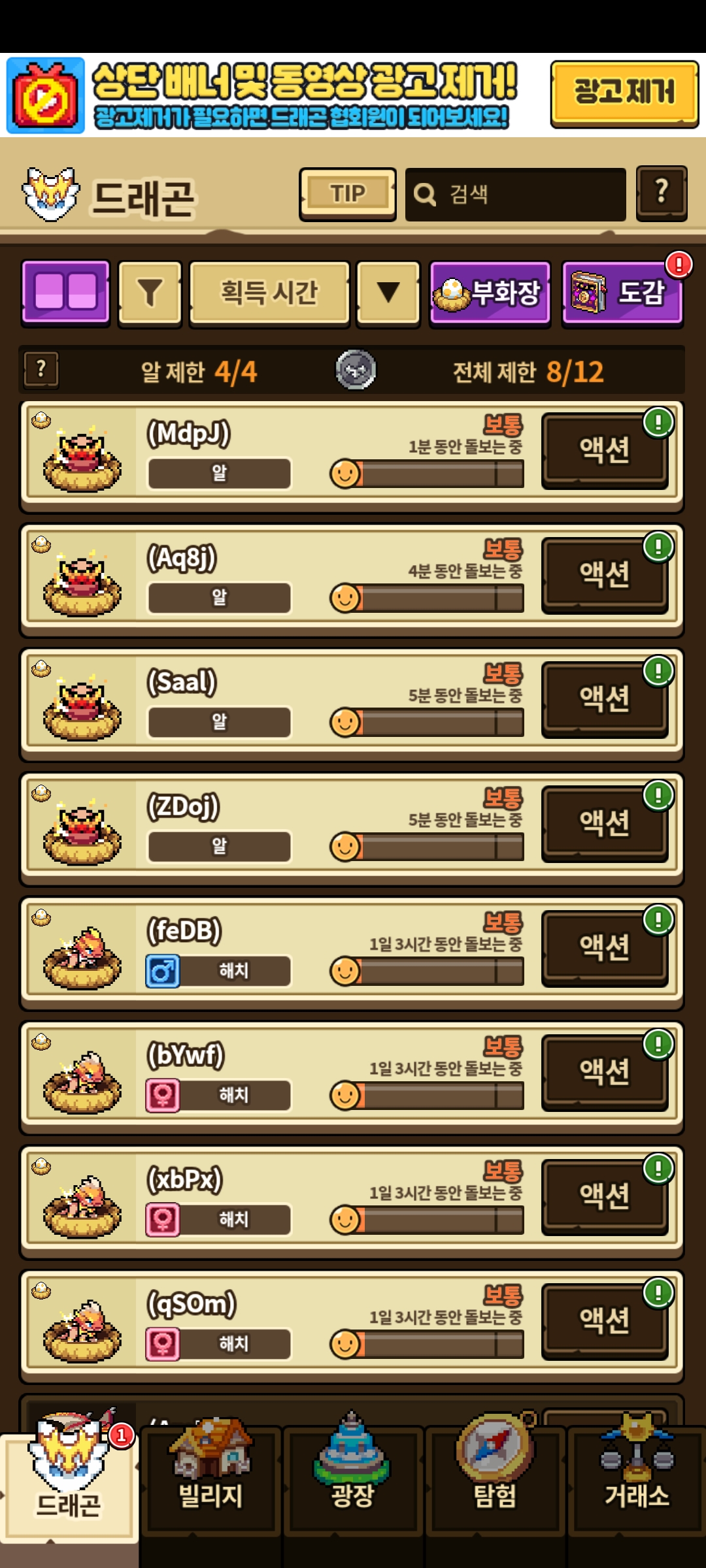706x1568 pixels.
Task: Tap the 광고제거 button in the banner
Action: tap(624, 93)
